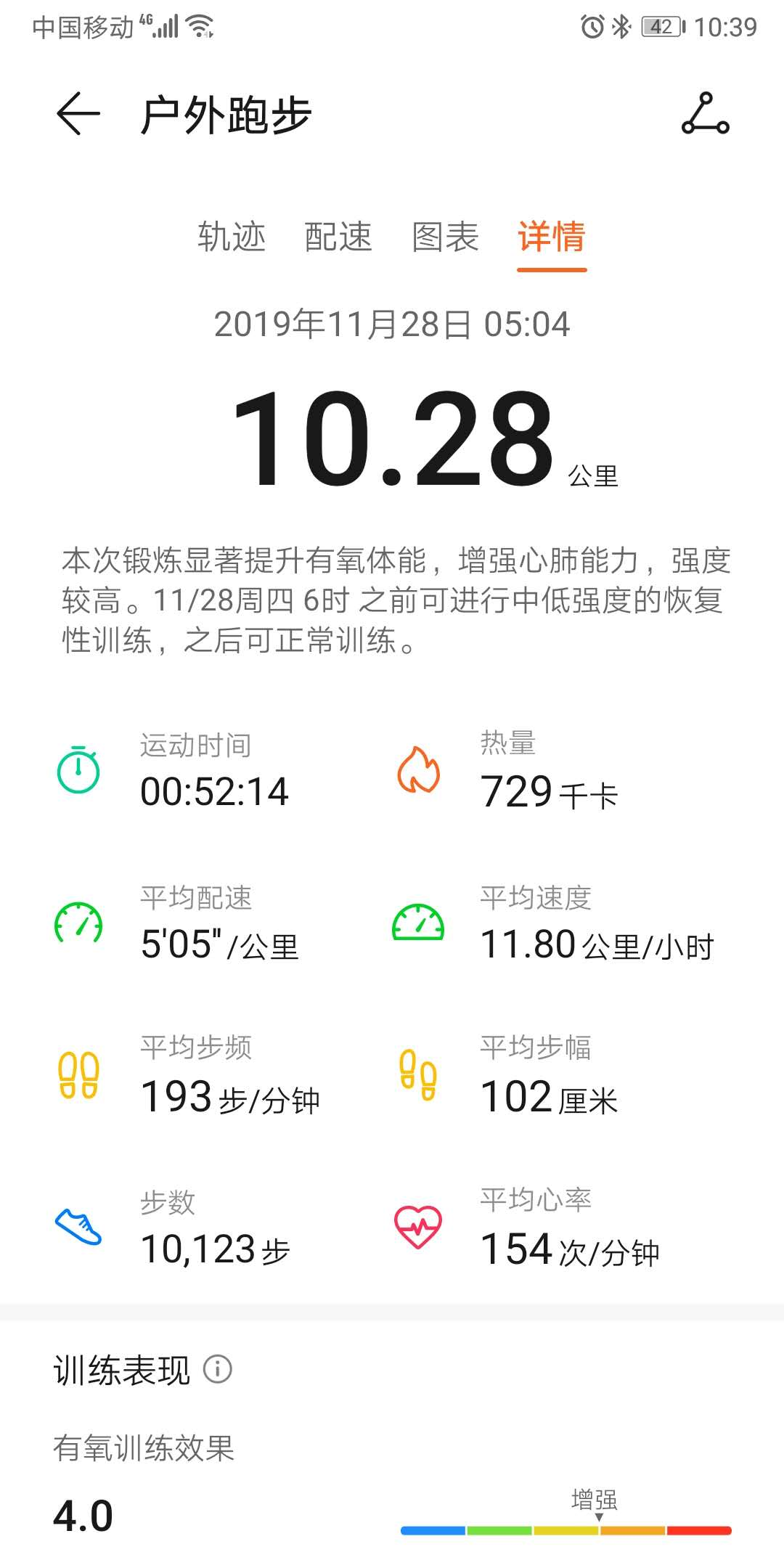
Task: Open the info icon next to 训练表现
Action: [217, 1369]
